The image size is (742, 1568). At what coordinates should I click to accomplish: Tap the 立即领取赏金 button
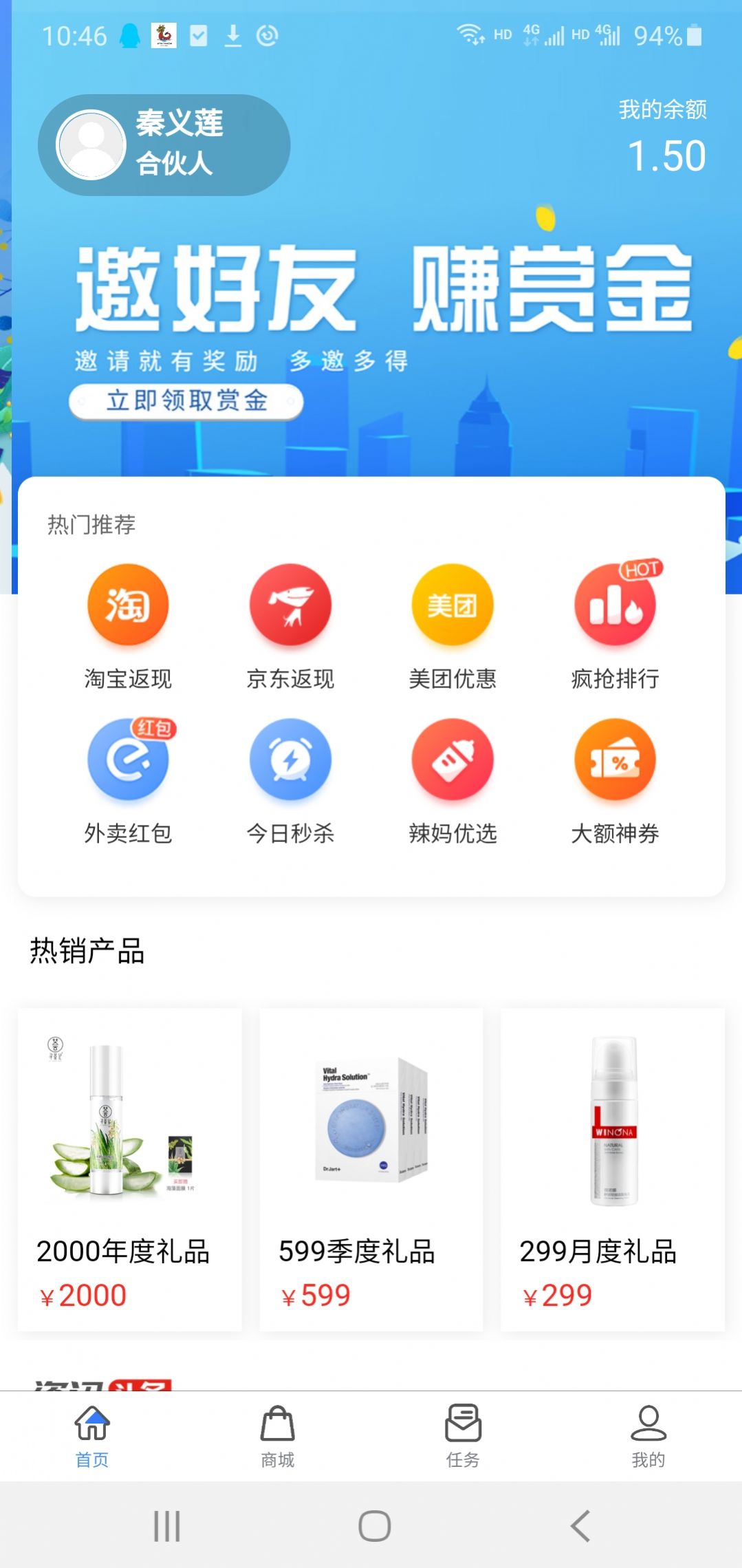point(186,401)
